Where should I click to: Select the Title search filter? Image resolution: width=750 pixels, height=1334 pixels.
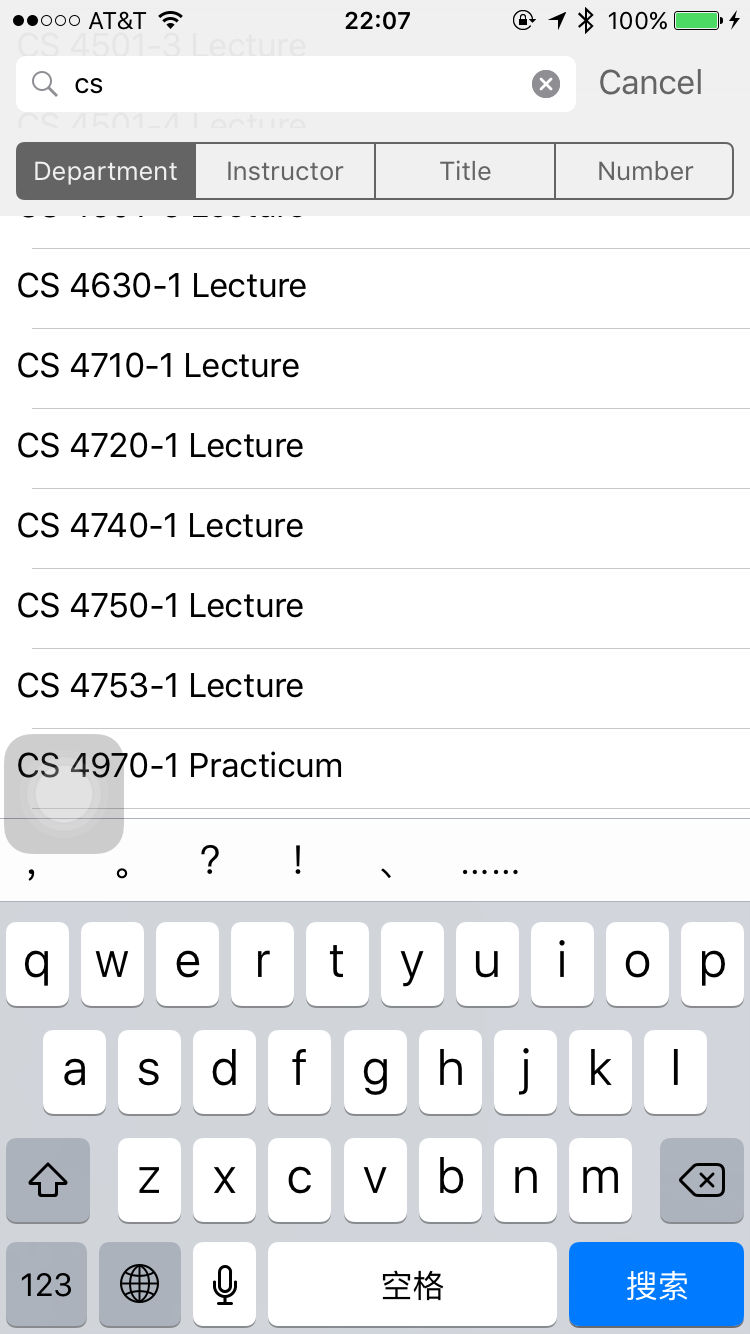pyautogui.click(x=465, y=171)
